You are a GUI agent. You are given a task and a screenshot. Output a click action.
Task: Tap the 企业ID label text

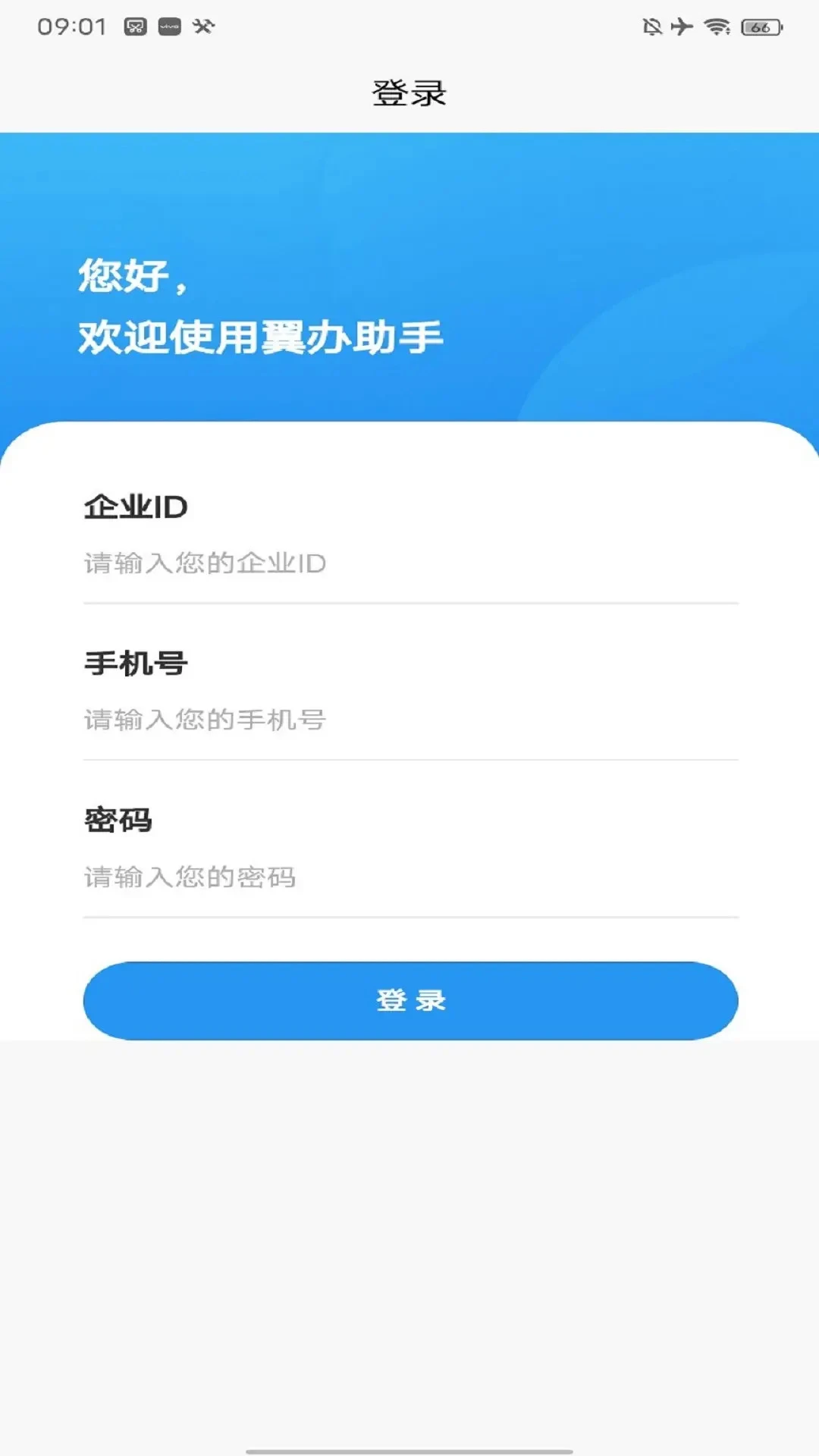(135, 507)
